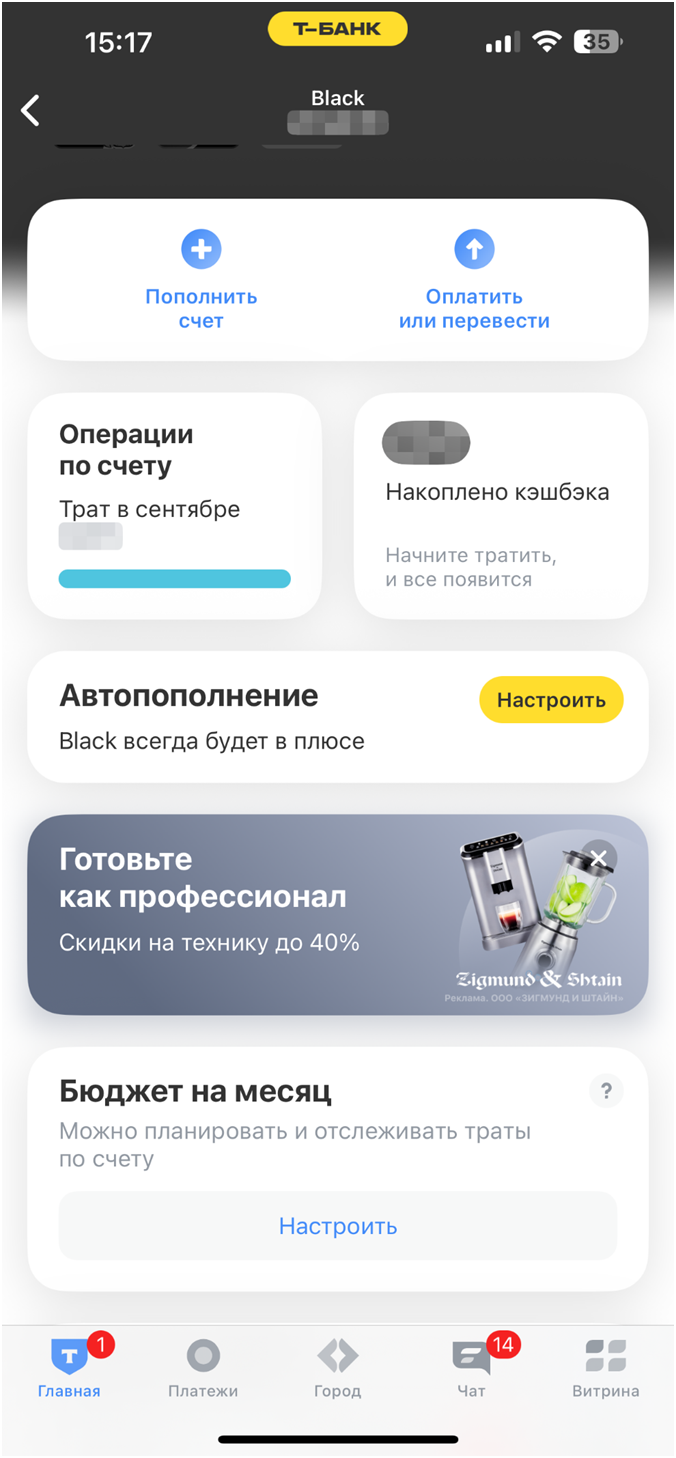Open the Операции по счету card
The height and width of the screenshot is (1458, 676).
pyautogui.click(x=175, y=505)
